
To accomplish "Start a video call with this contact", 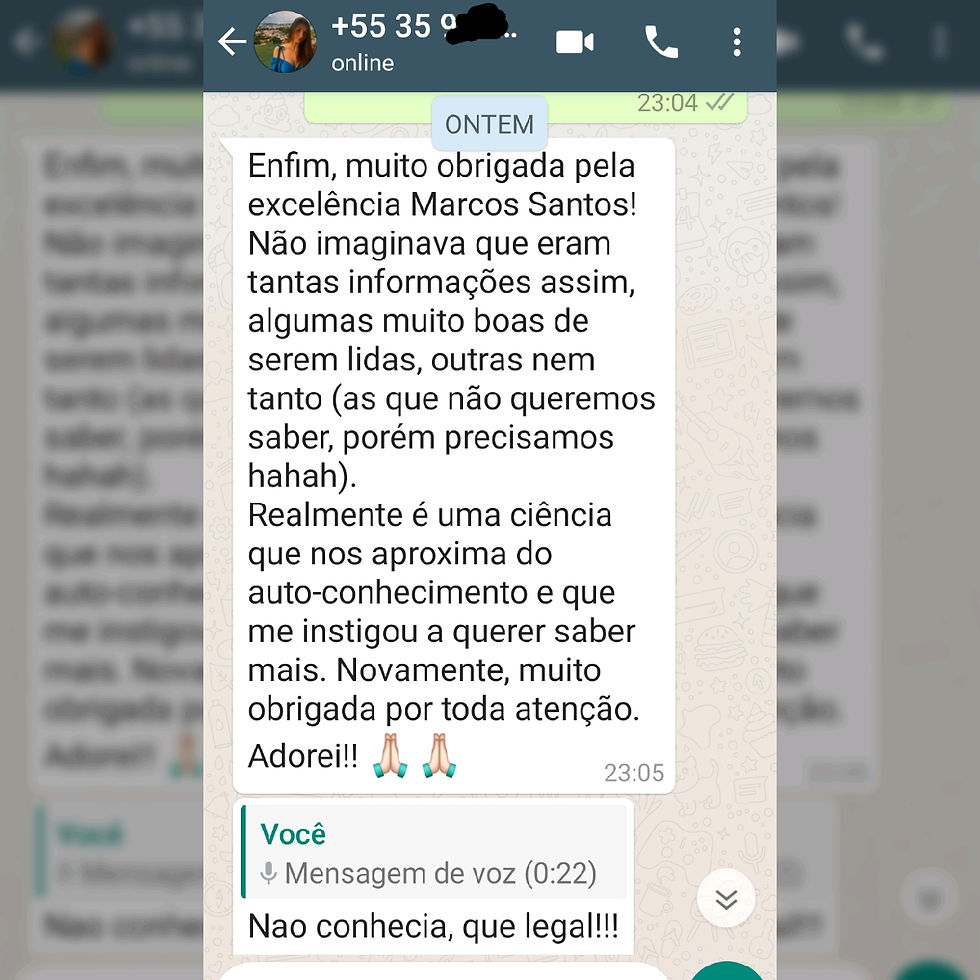I will click(575, 42).
